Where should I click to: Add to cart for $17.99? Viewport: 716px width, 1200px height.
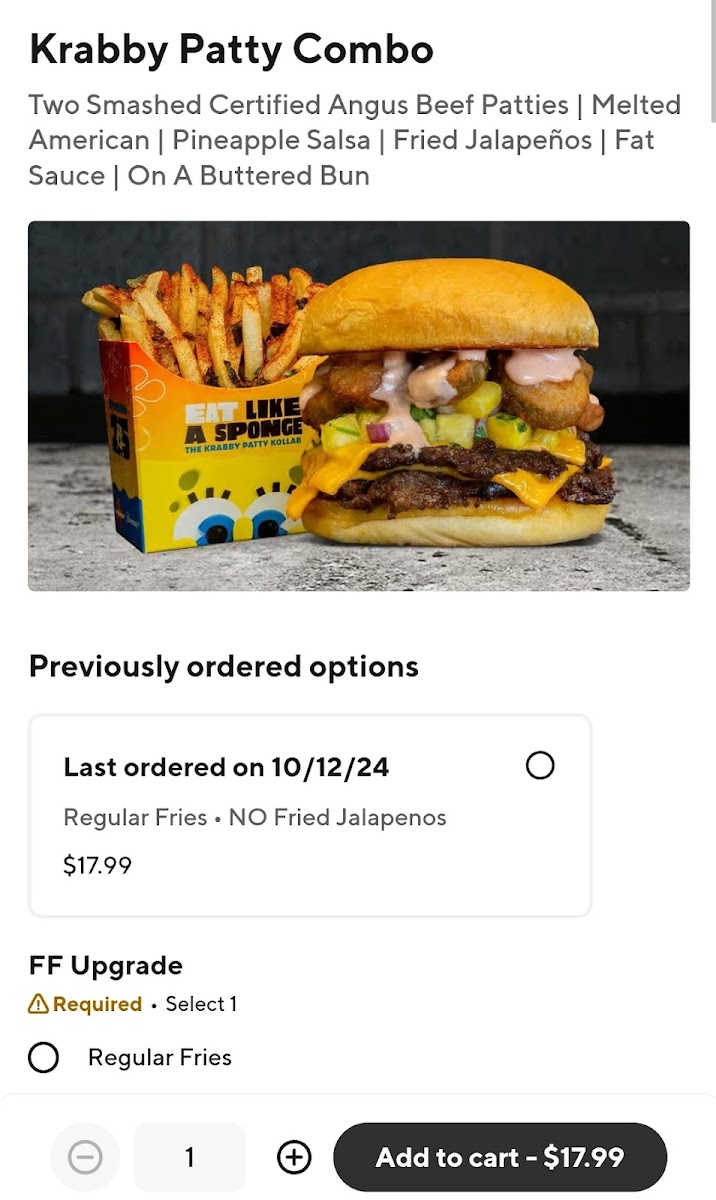click(x=500, y=1157)
